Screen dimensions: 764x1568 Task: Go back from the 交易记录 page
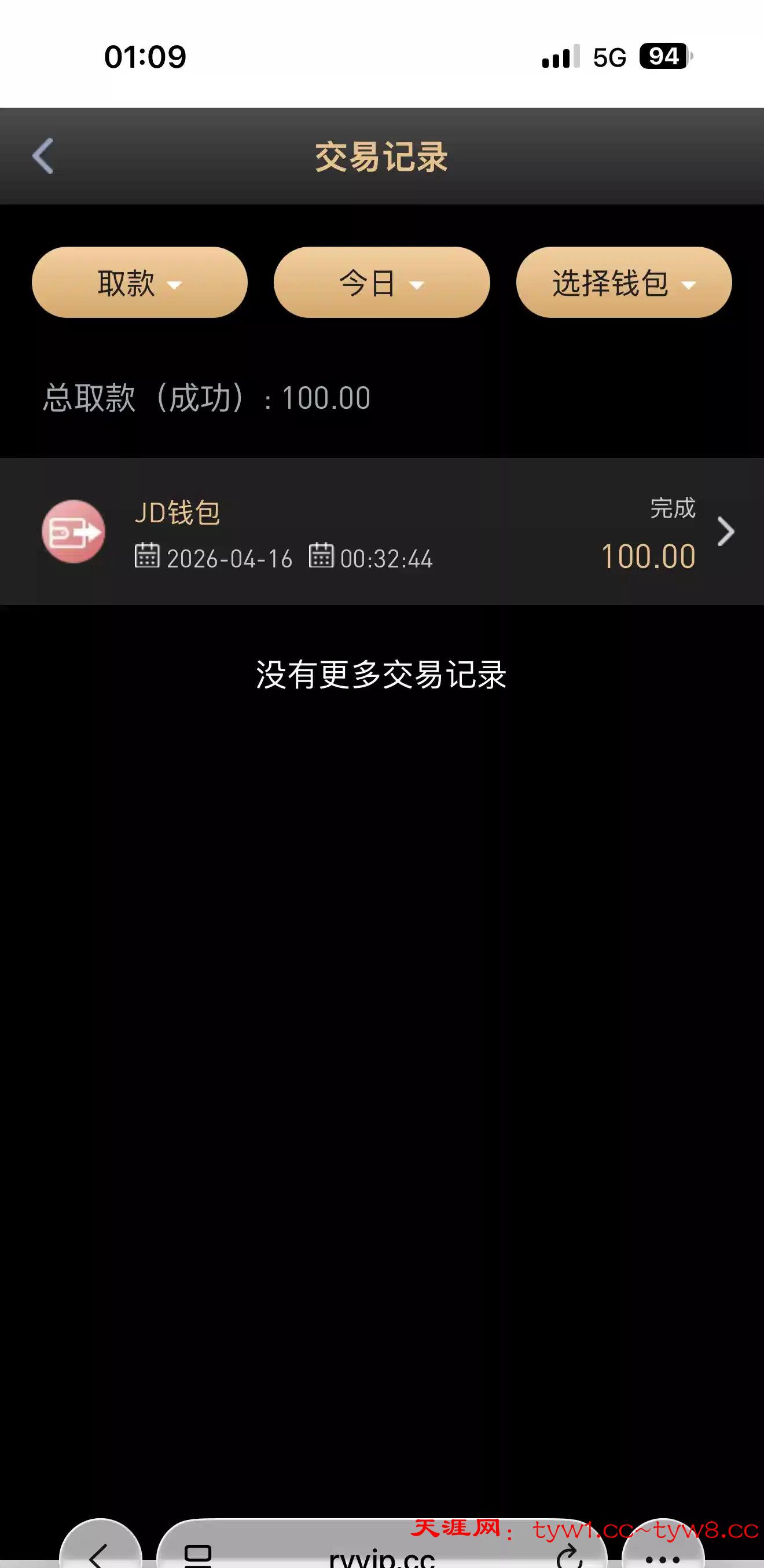(43, 156)
